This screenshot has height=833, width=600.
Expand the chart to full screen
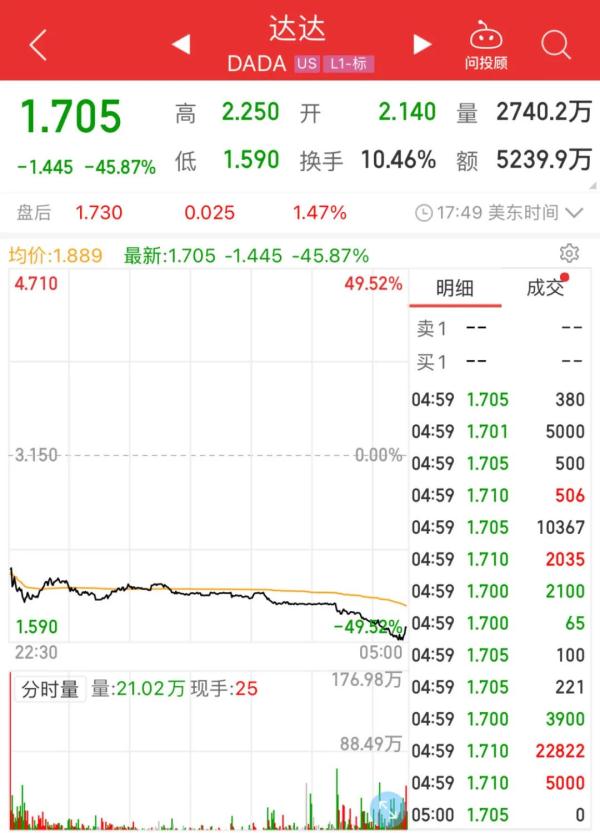click(387, 808)
